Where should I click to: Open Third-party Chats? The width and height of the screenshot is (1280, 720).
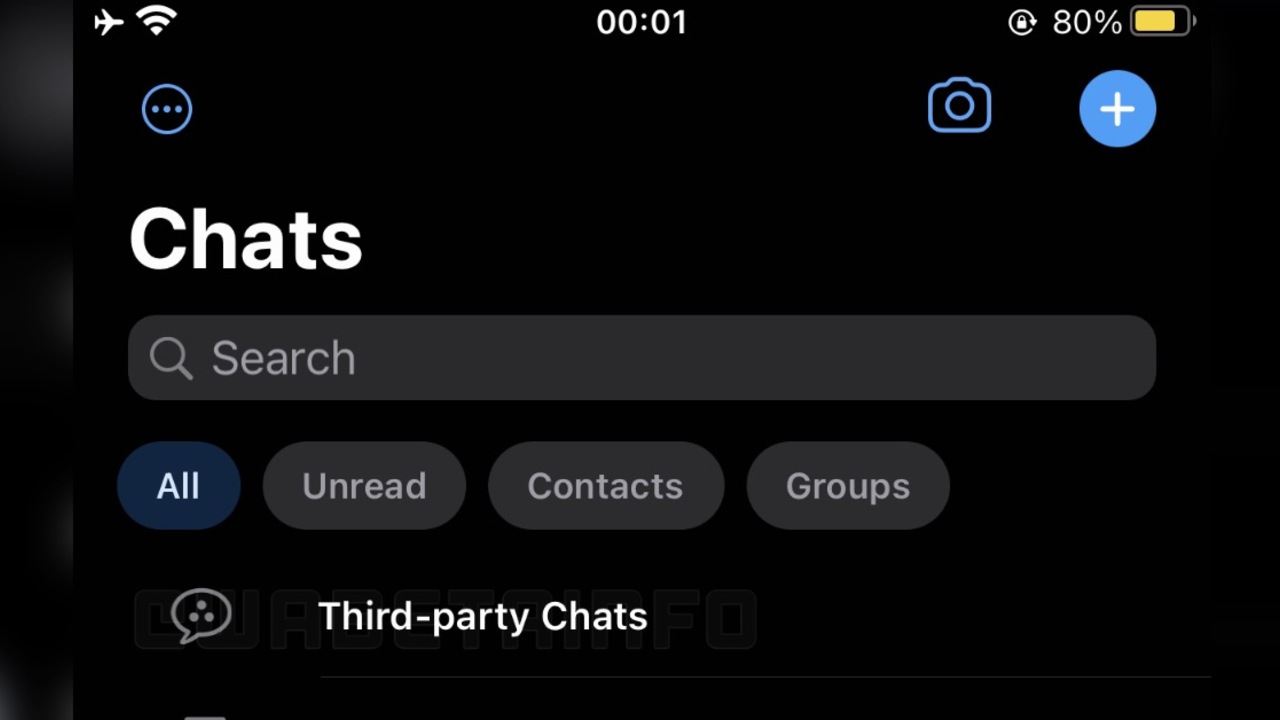pyautogui.click(x=483, y=616)
